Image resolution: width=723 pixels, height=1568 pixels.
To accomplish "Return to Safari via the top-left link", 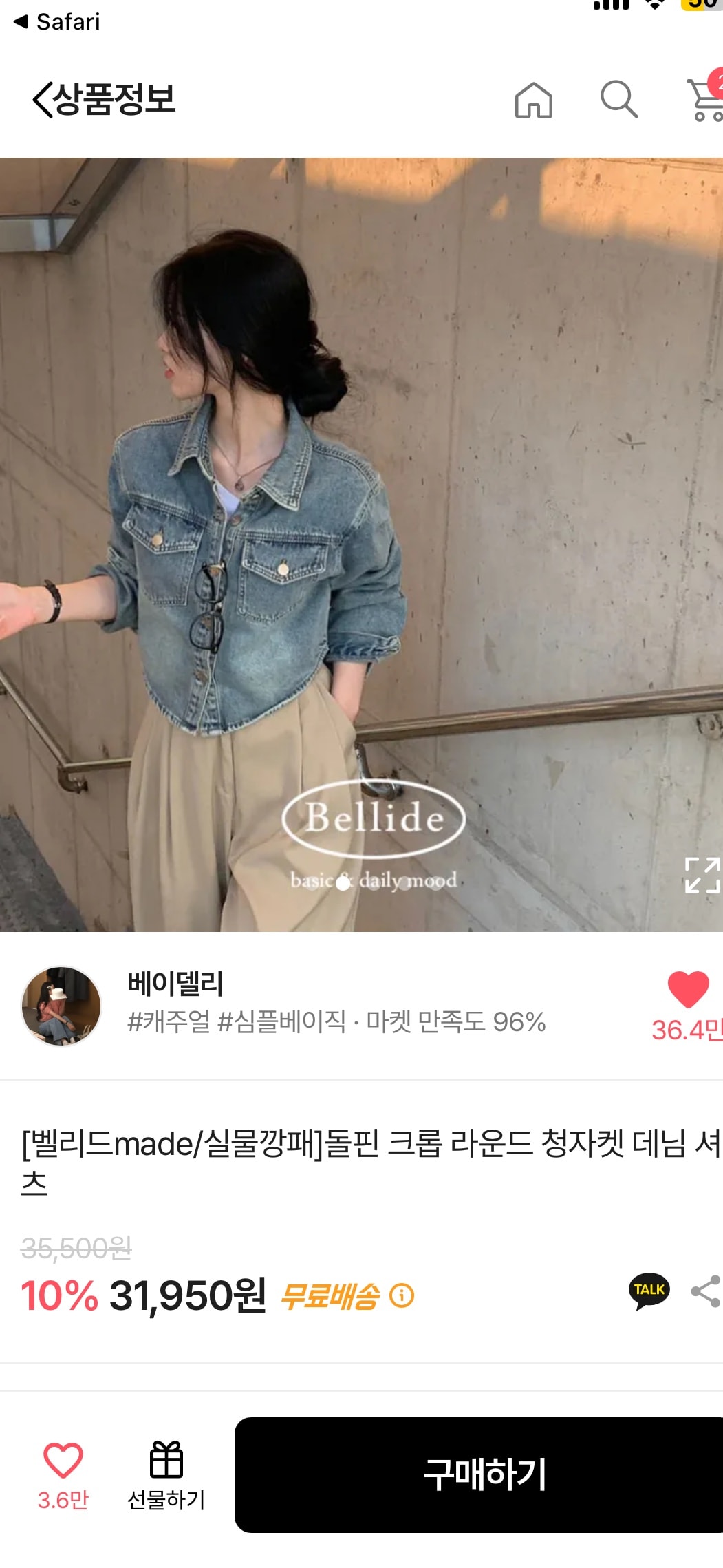I will [58, 23].
